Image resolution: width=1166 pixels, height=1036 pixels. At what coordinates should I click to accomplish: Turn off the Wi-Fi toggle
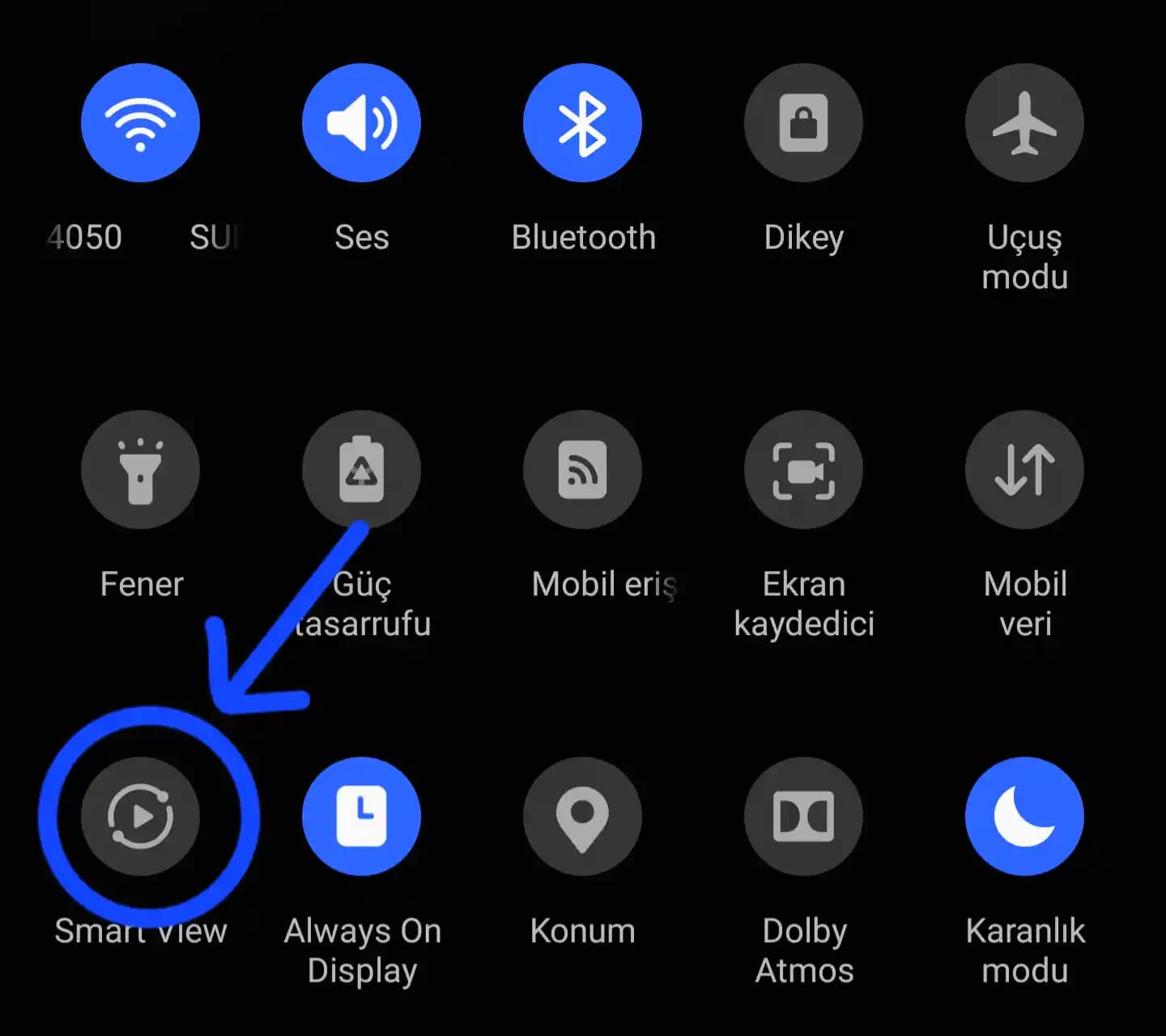(x=140, y=123)
